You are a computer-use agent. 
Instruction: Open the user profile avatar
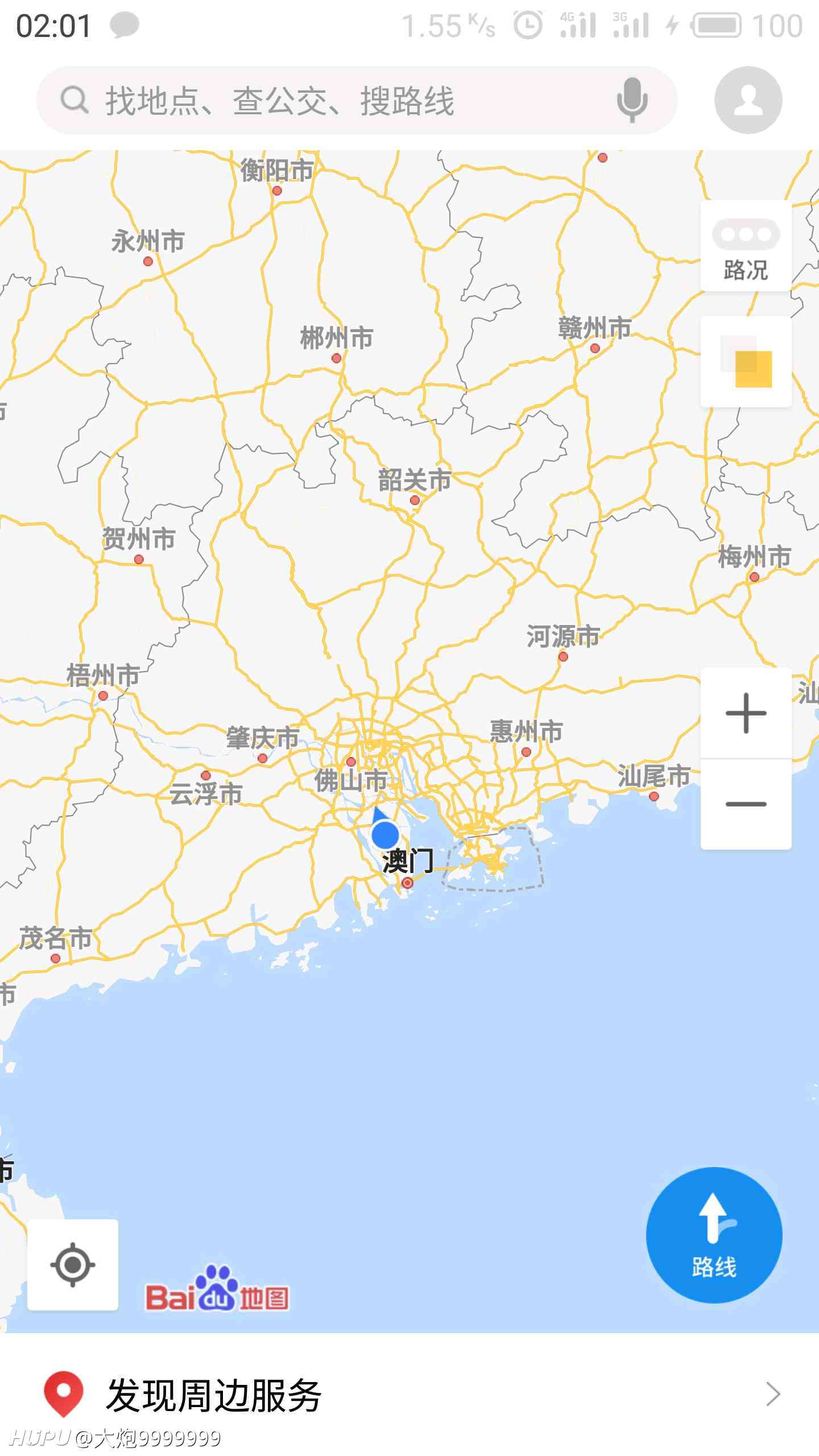[748, 100]
